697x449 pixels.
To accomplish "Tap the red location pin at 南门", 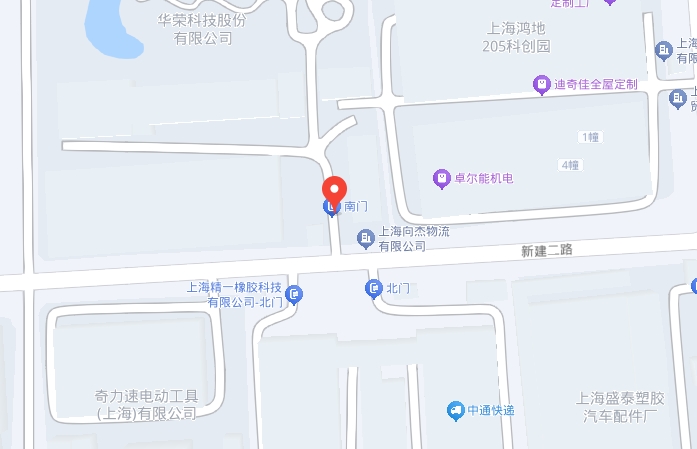I will pos(333,190).
